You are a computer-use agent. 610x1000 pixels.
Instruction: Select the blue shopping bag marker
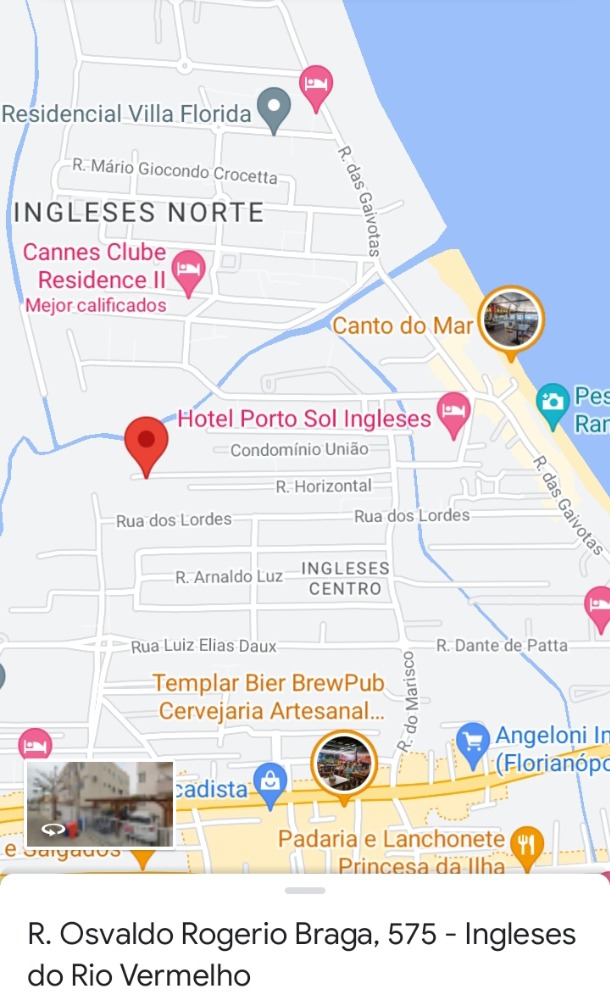coord(270,784)
